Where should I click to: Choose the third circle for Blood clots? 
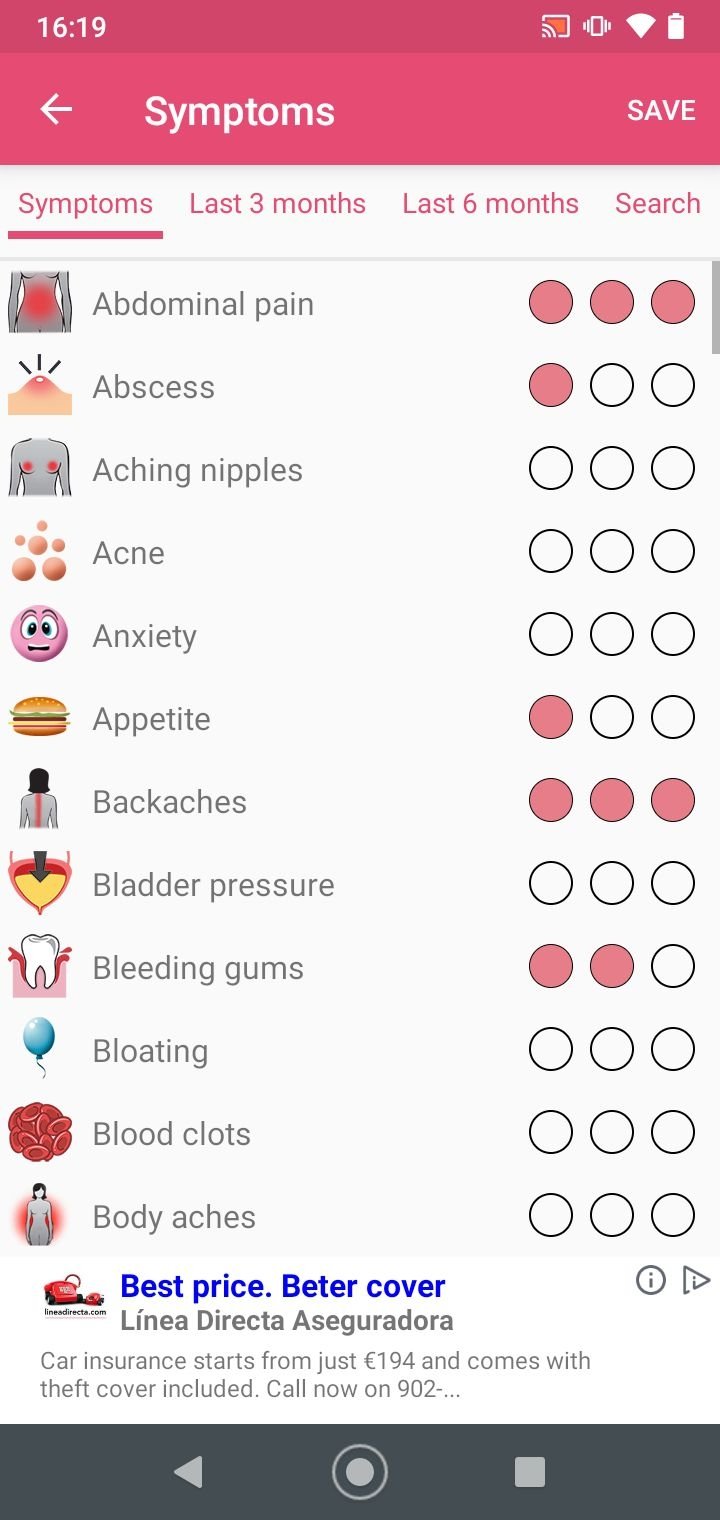tap(673, 1132)
